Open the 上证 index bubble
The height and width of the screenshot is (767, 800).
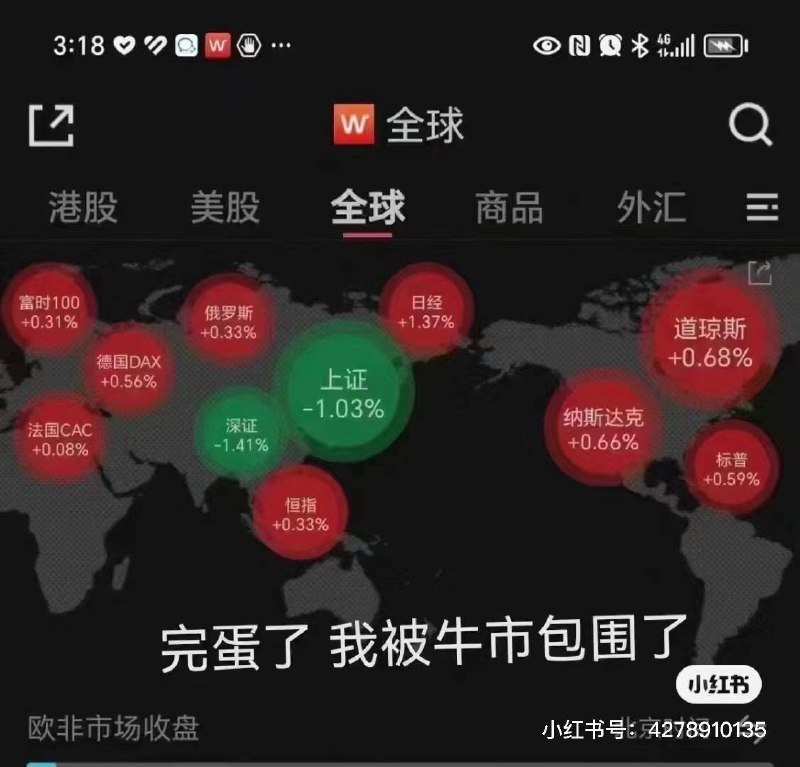pos(344,392)
